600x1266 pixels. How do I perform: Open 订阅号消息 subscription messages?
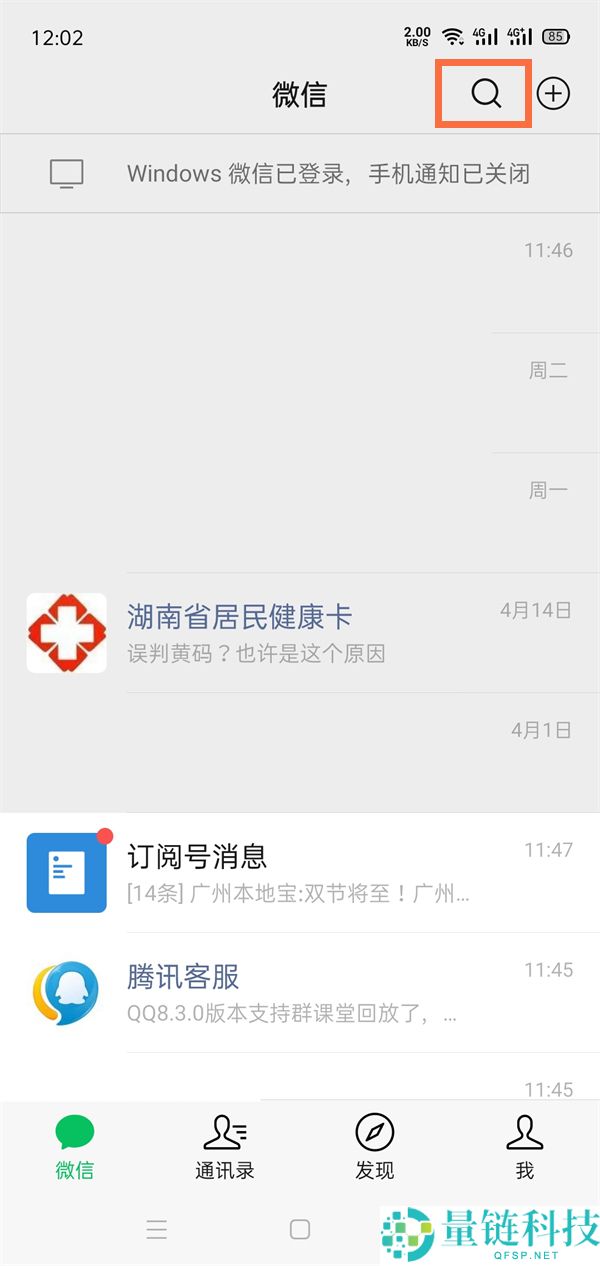coord(300,872)
